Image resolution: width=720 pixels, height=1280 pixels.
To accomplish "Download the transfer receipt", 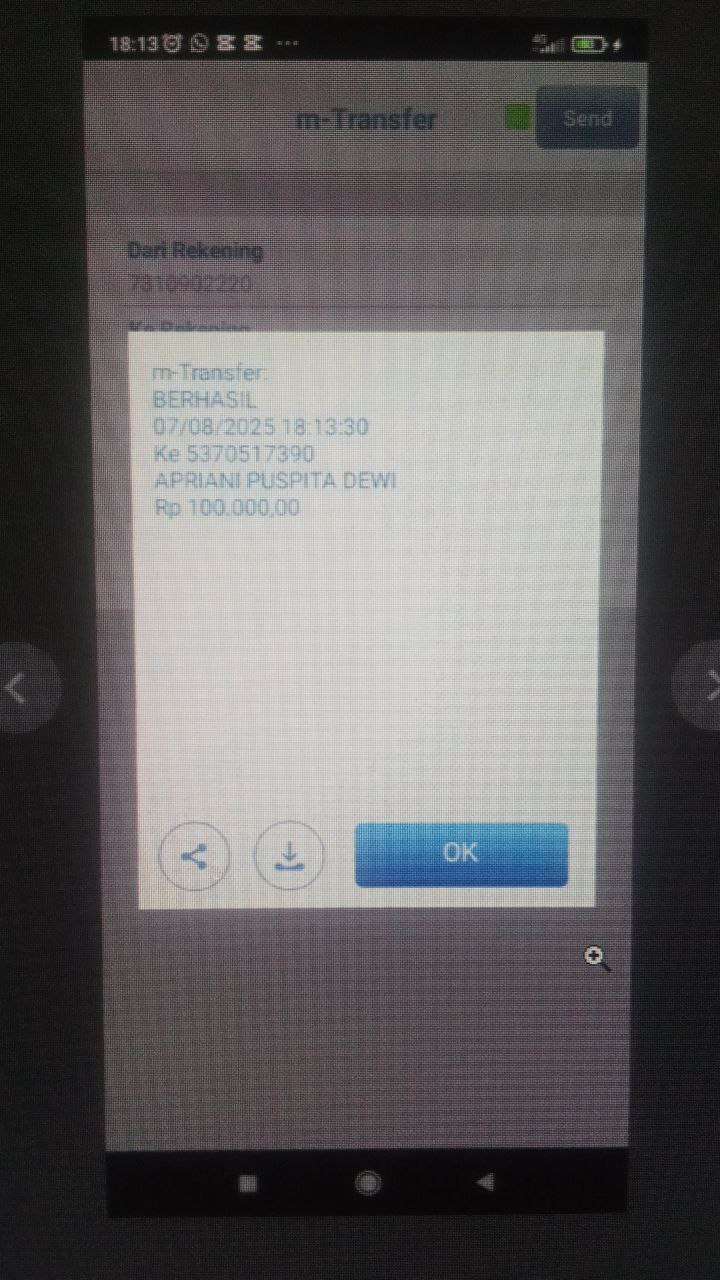I will [x=289, y=856].
